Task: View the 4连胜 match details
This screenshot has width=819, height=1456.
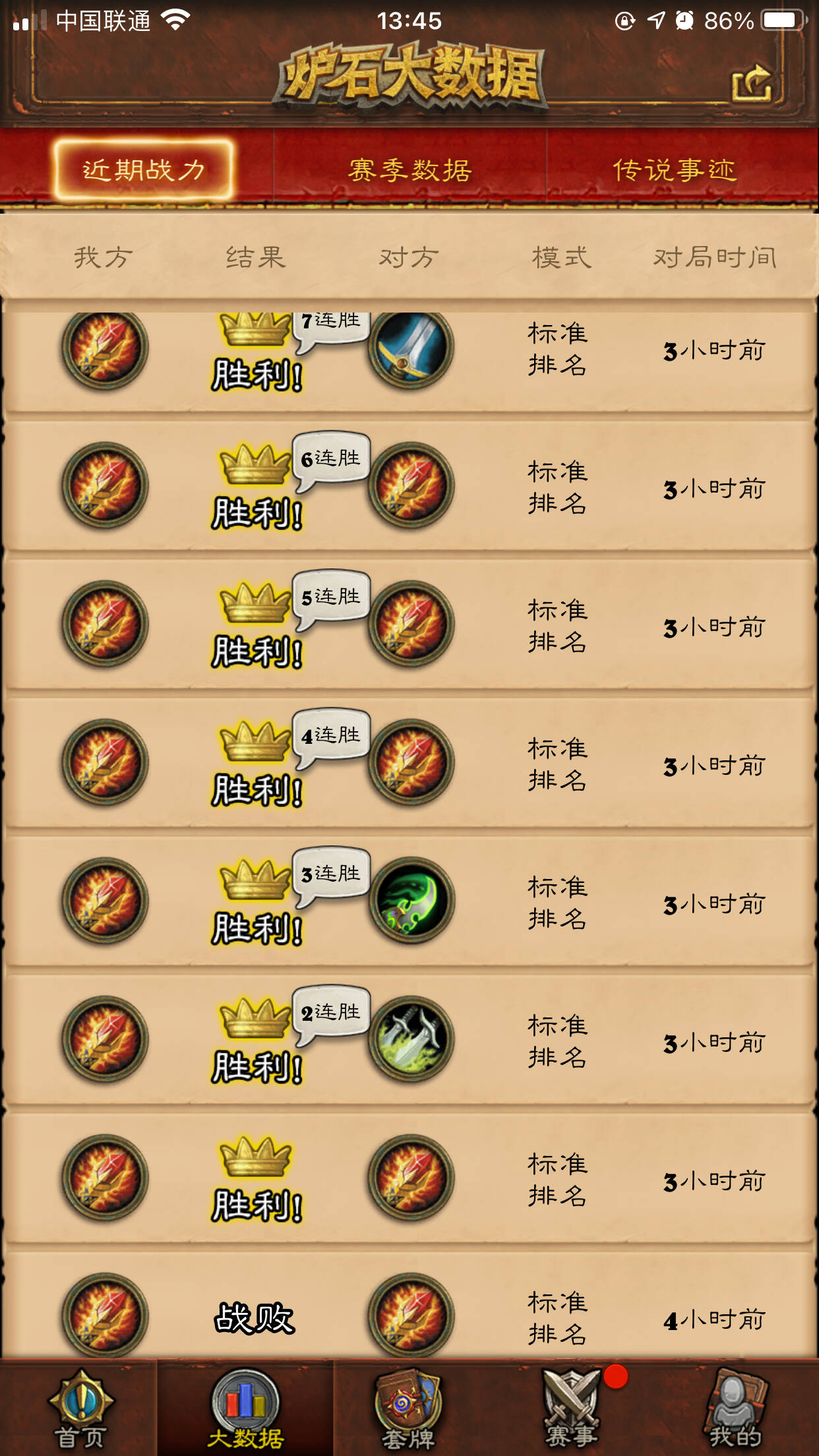Action: [409, 764]
